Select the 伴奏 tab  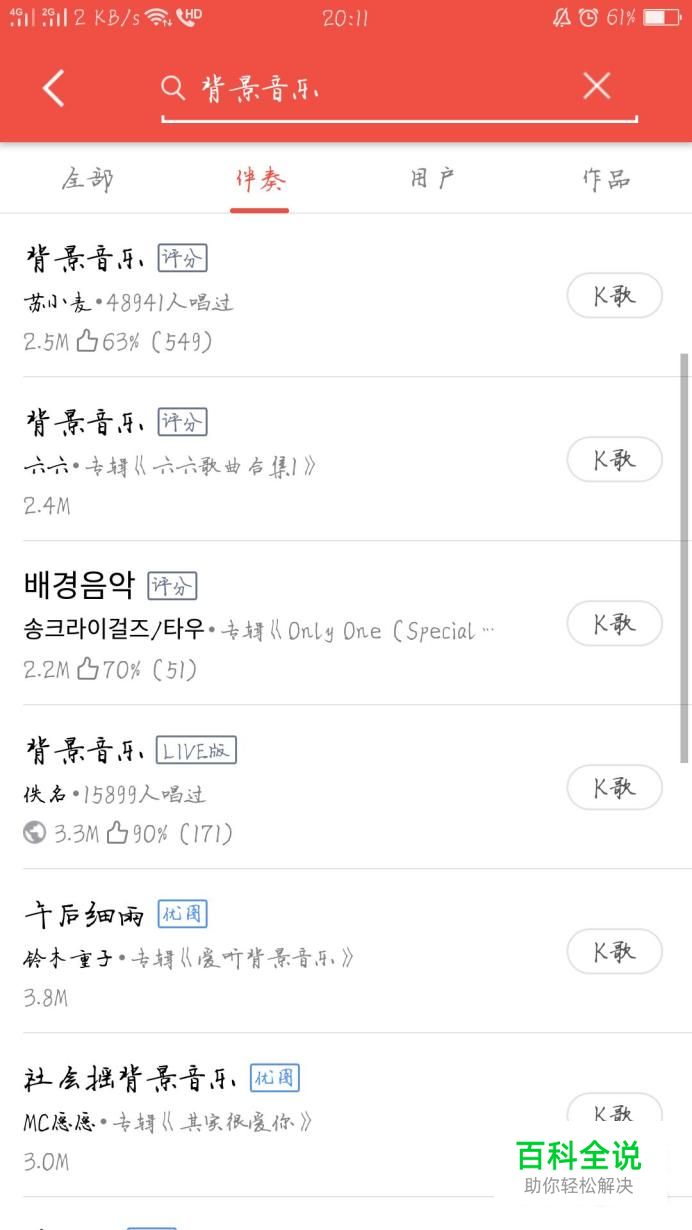[260, 179]
